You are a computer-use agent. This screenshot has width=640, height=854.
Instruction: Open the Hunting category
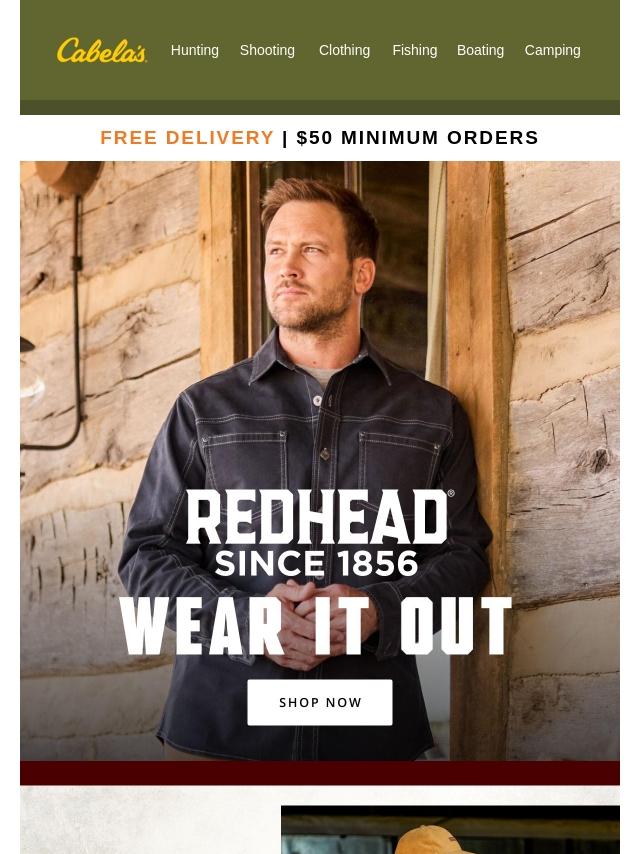194,50
